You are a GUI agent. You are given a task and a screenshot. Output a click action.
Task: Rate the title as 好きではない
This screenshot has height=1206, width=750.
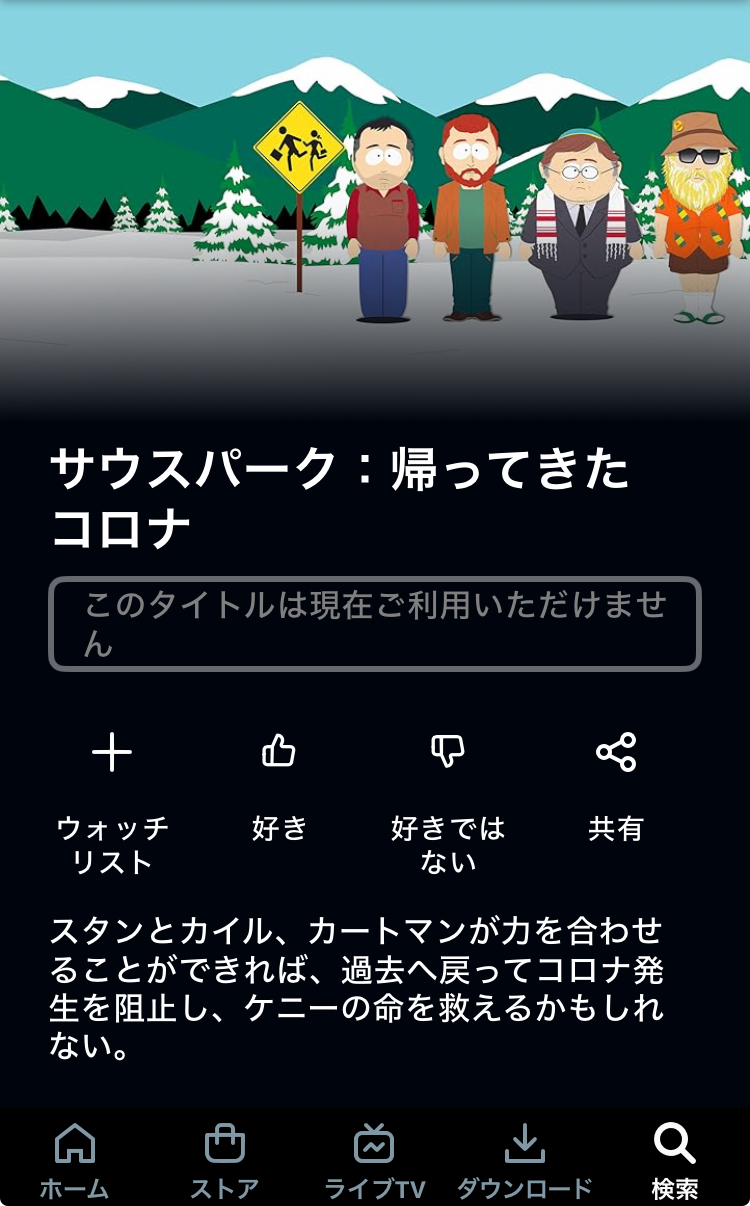tap(447, 751)
